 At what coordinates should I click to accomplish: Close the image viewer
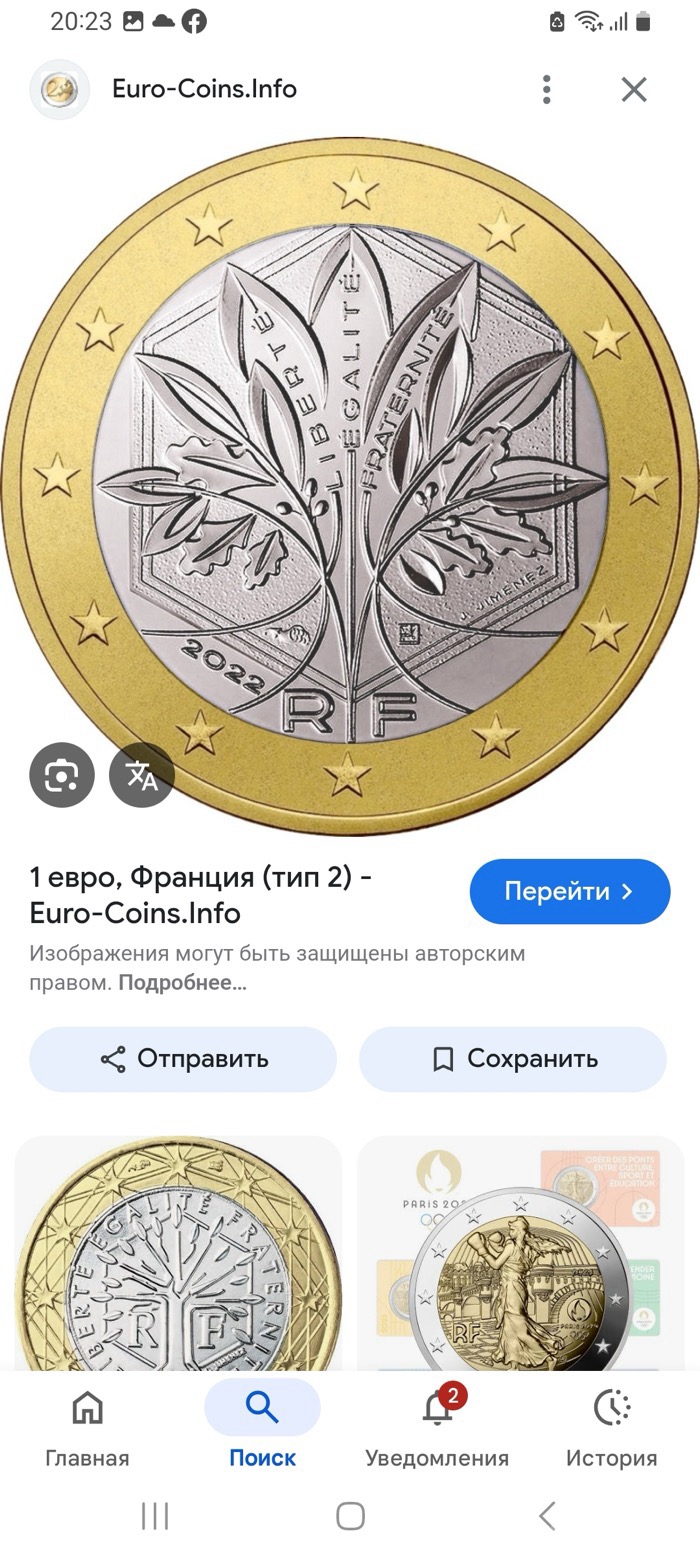pos(634,89)
